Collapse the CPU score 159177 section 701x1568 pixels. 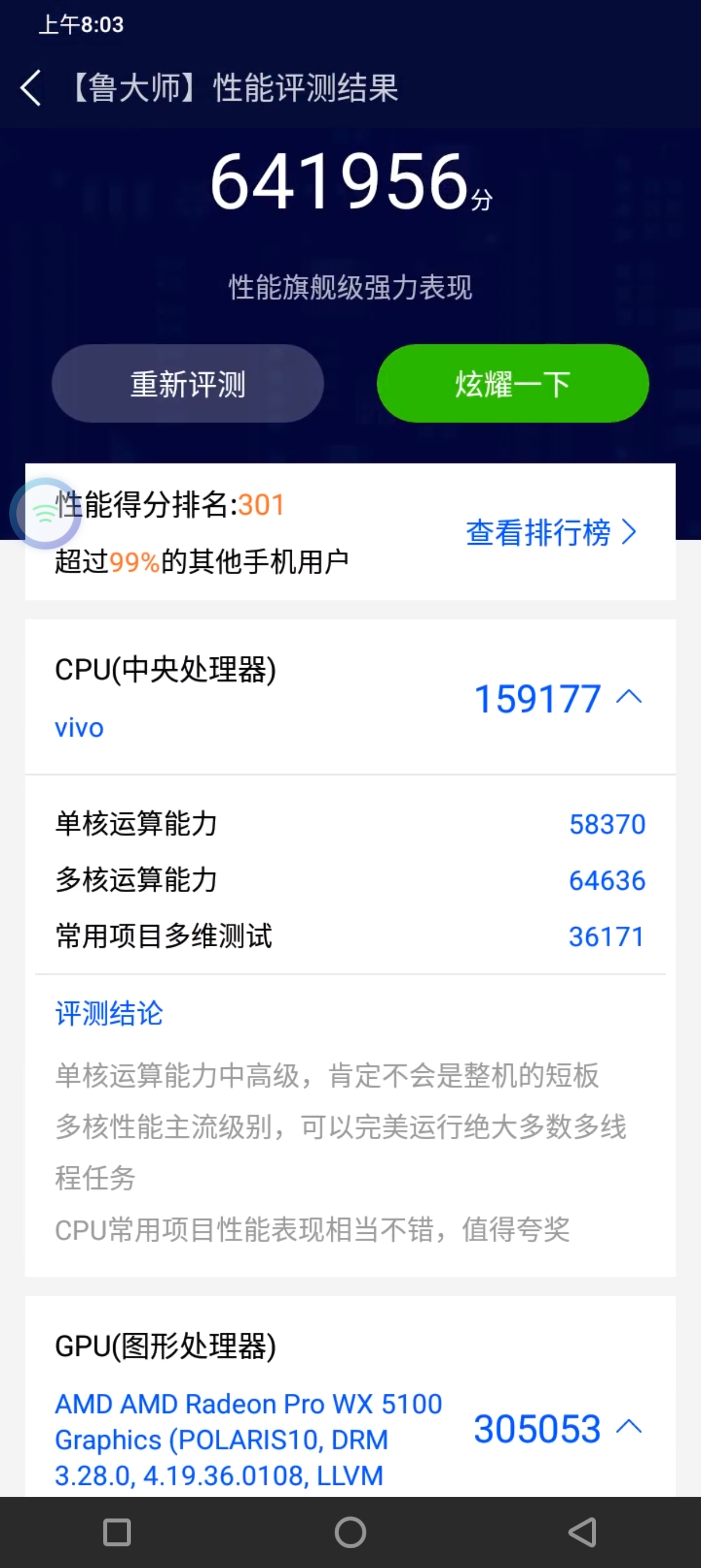coord(629,697)
